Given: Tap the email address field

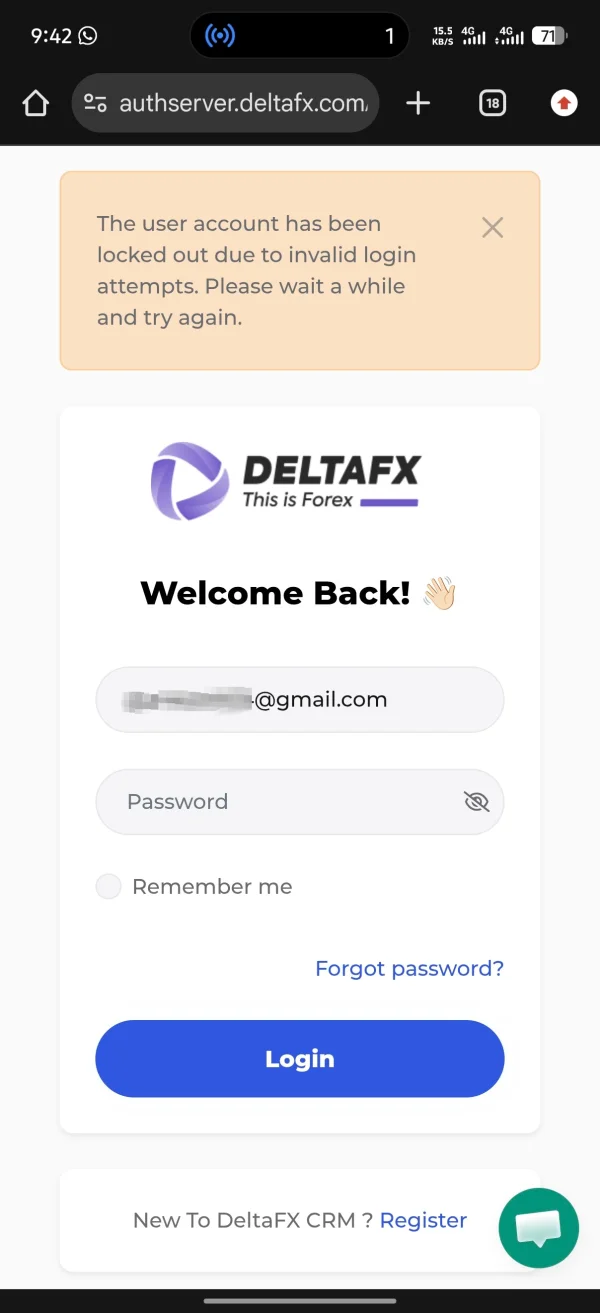Looking at the screenshot, I should pyautogui.click(x=300, y=700).
